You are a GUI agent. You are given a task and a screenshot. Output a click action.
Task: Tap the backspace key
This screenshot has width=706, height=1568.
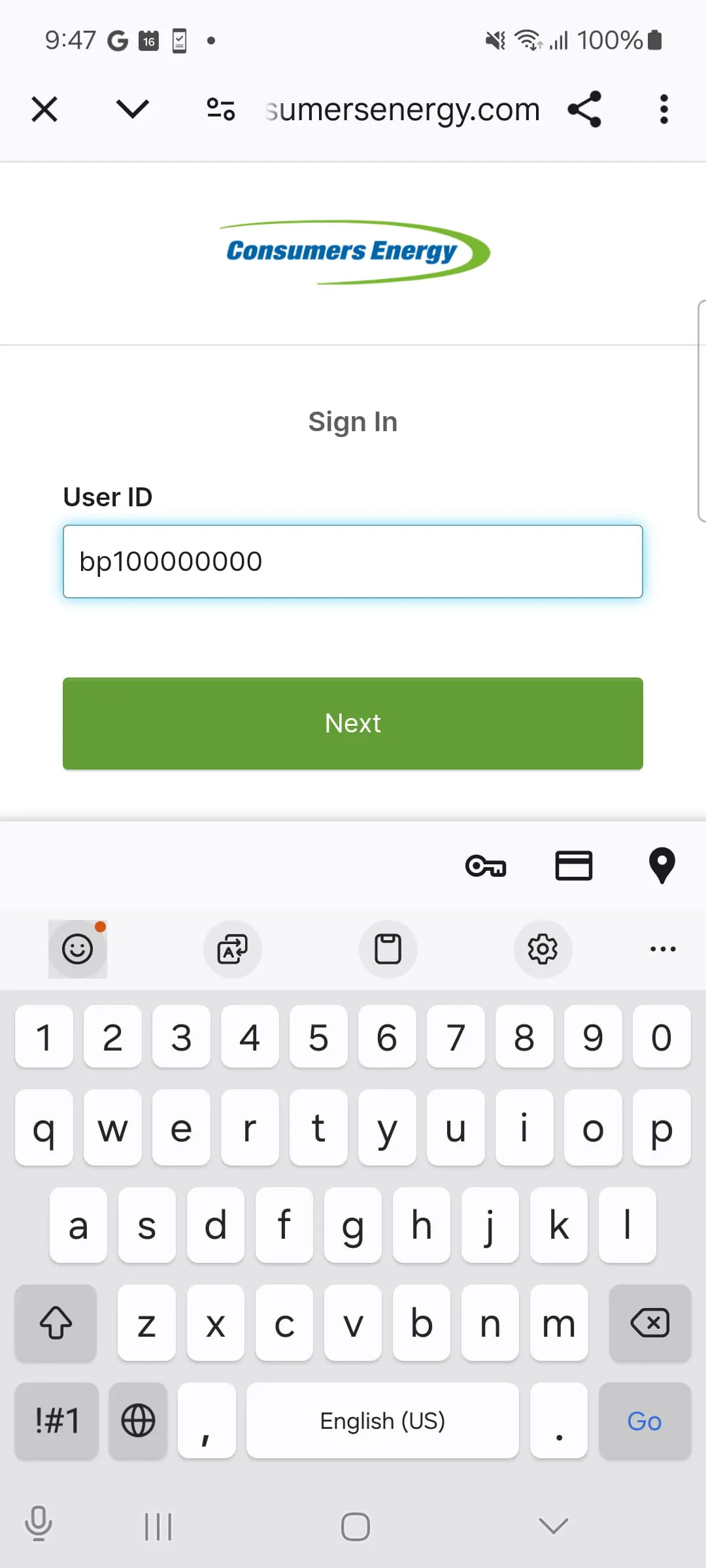[x=650, y=1323]
